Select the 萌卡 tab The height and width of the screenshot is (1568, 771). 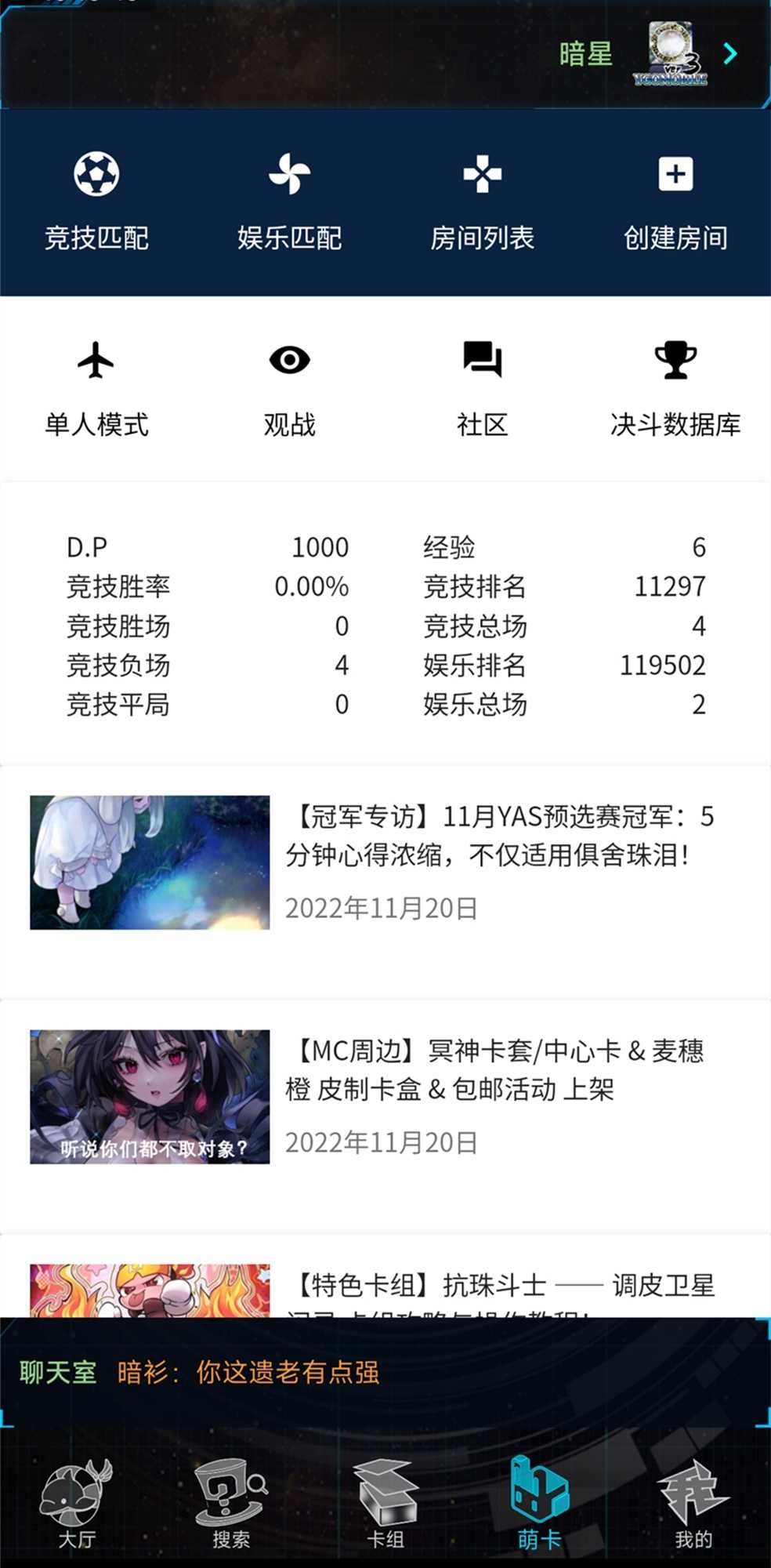pos(539,1504)
